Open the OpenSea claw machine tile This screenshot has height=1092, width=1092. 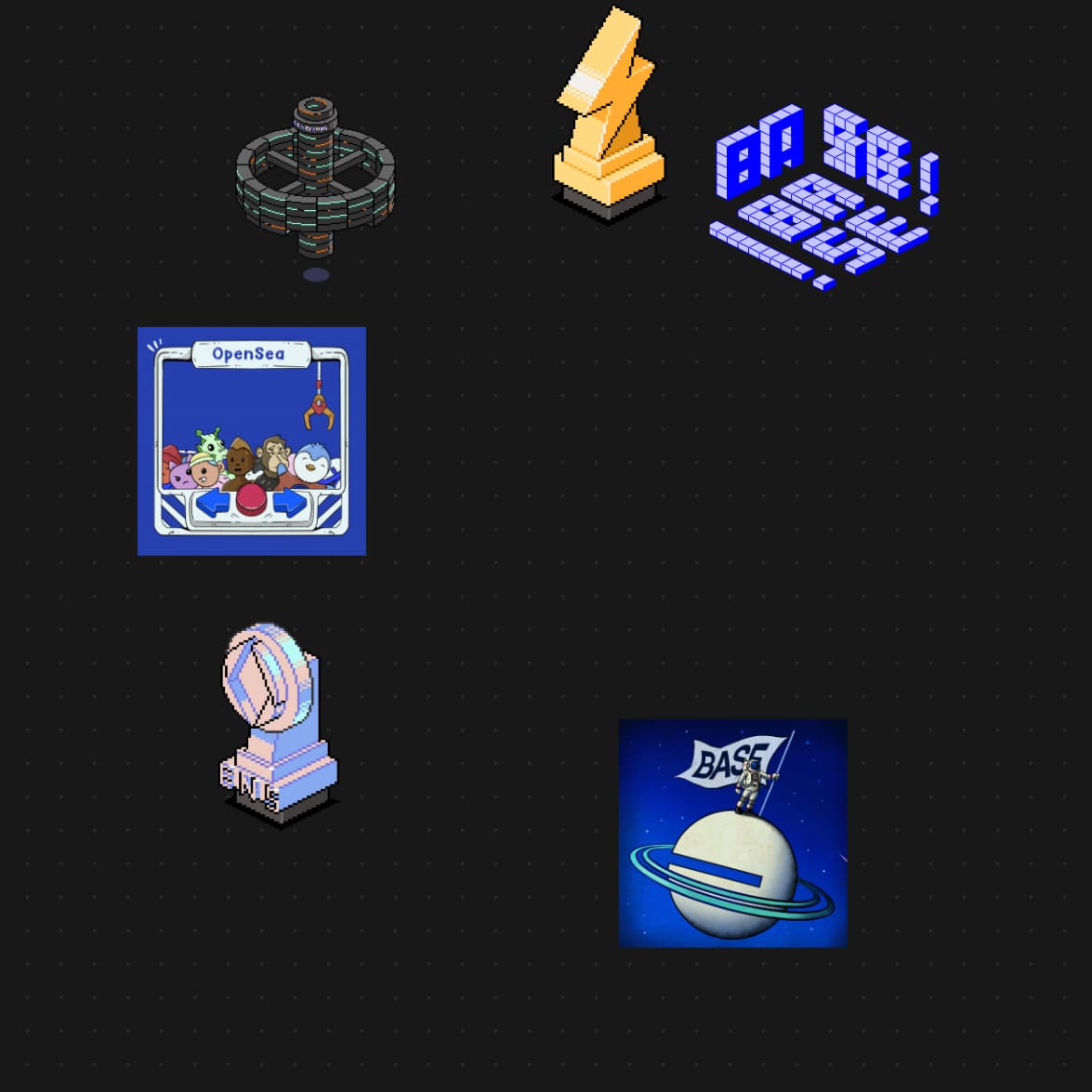(x=251, y=441)
